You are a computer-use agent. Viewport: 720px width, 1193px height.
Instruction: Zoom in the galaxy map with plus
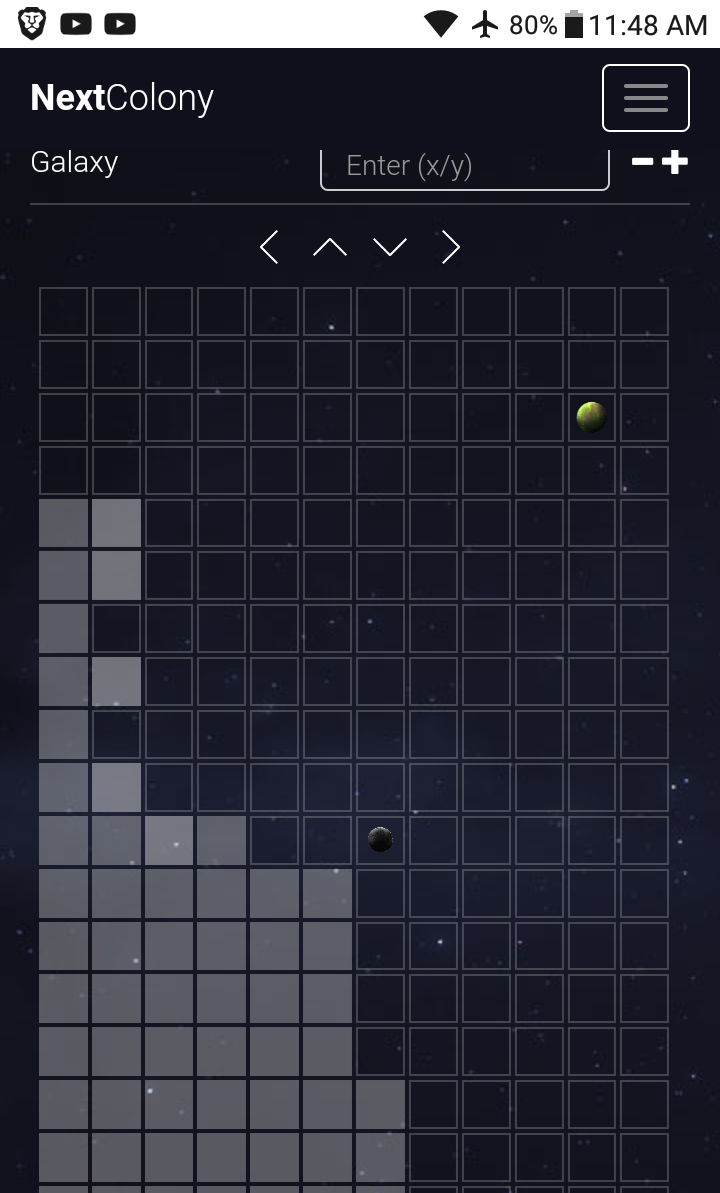(x=676, y=162)
